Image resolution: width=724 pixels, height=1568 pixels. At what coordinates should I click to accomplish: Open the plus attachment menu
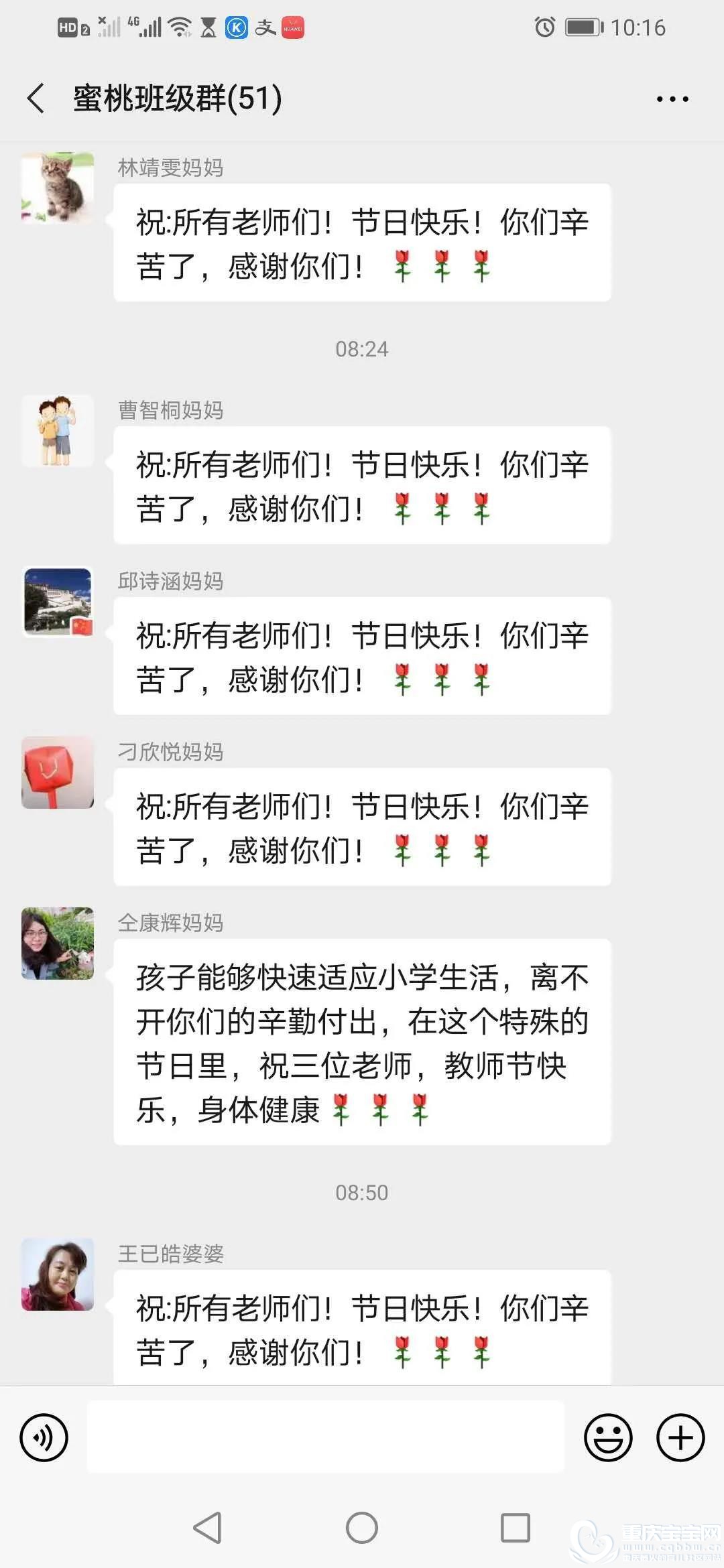tap(680, 1437)
